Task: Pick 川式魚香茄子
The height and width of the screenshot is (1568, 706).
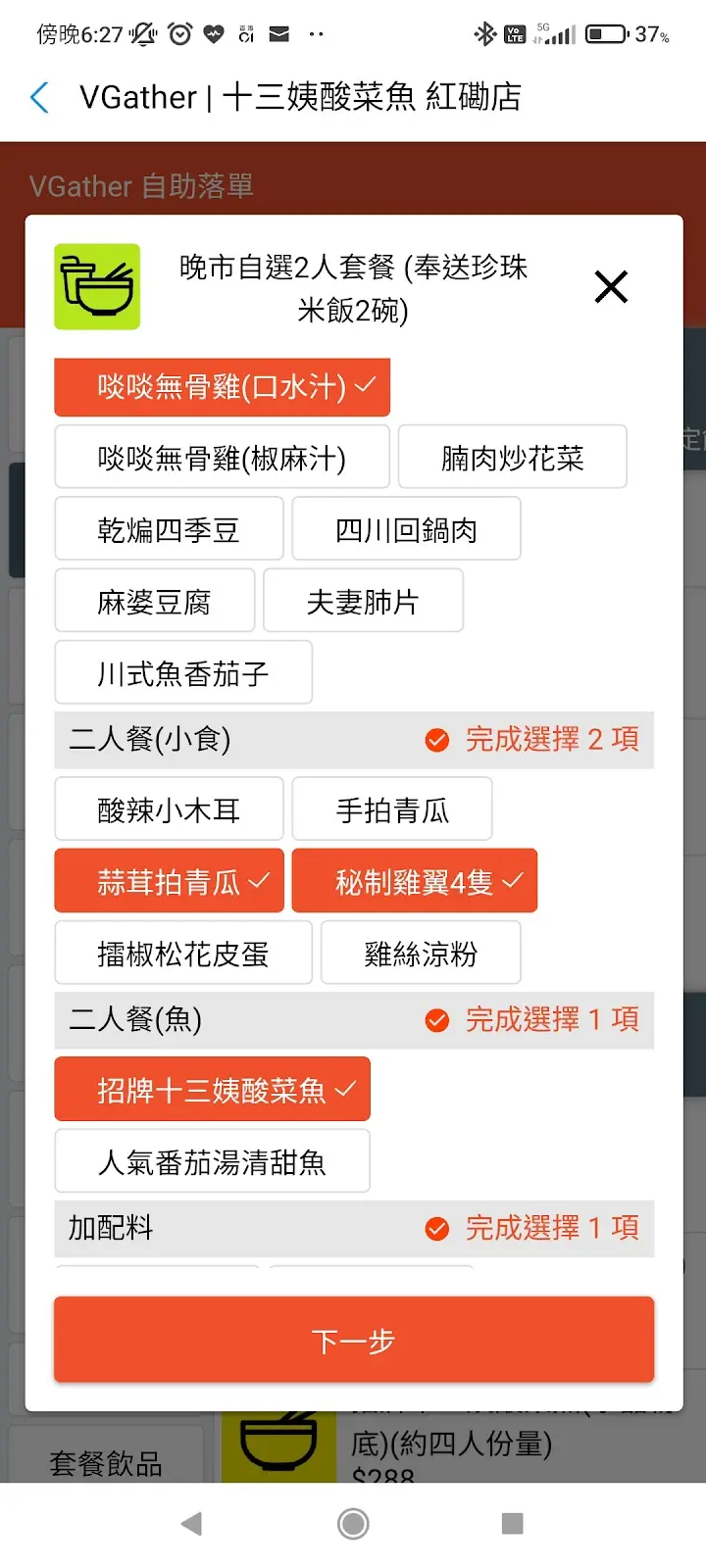Action: click(183, 672)
